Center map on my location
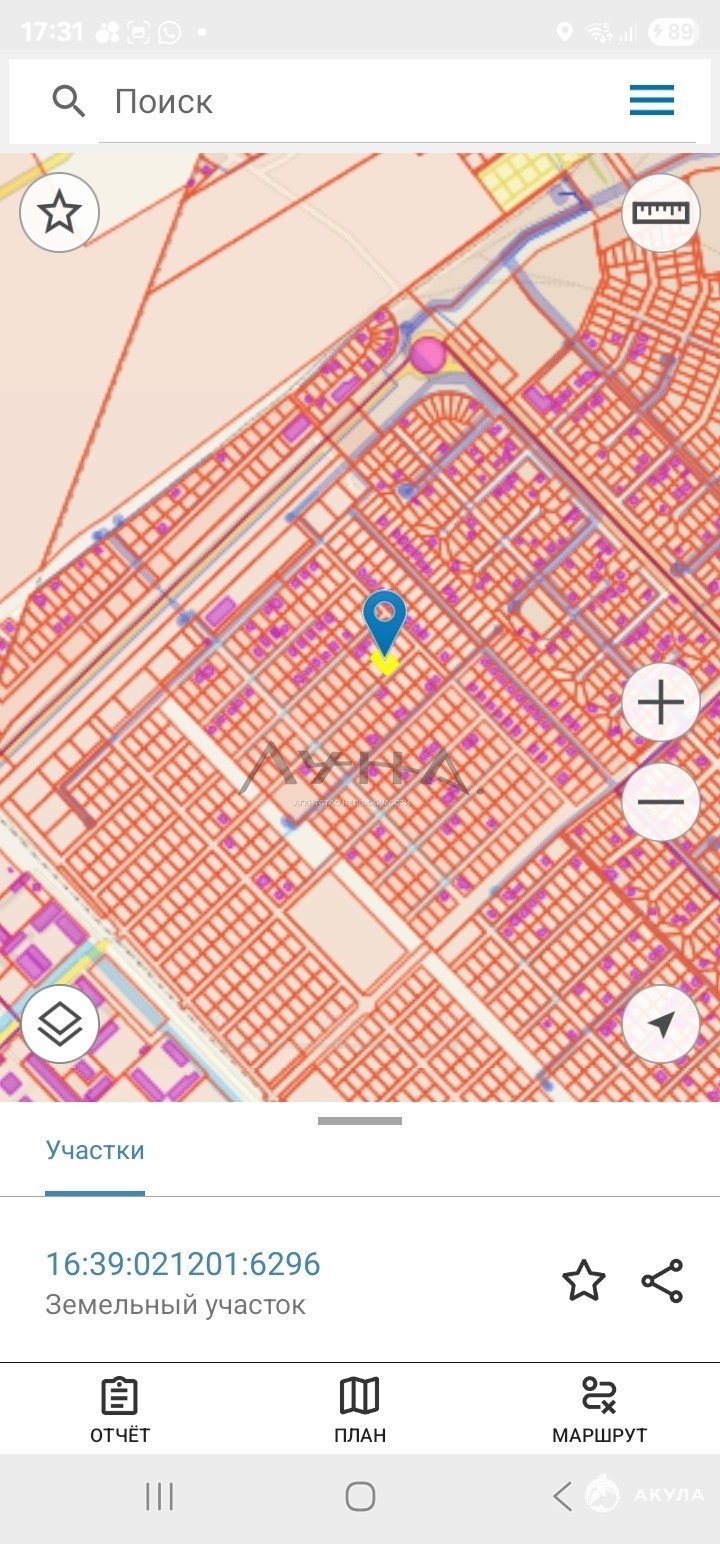Viewport: 720px width, 1544px height. [x=661, y=1024]
